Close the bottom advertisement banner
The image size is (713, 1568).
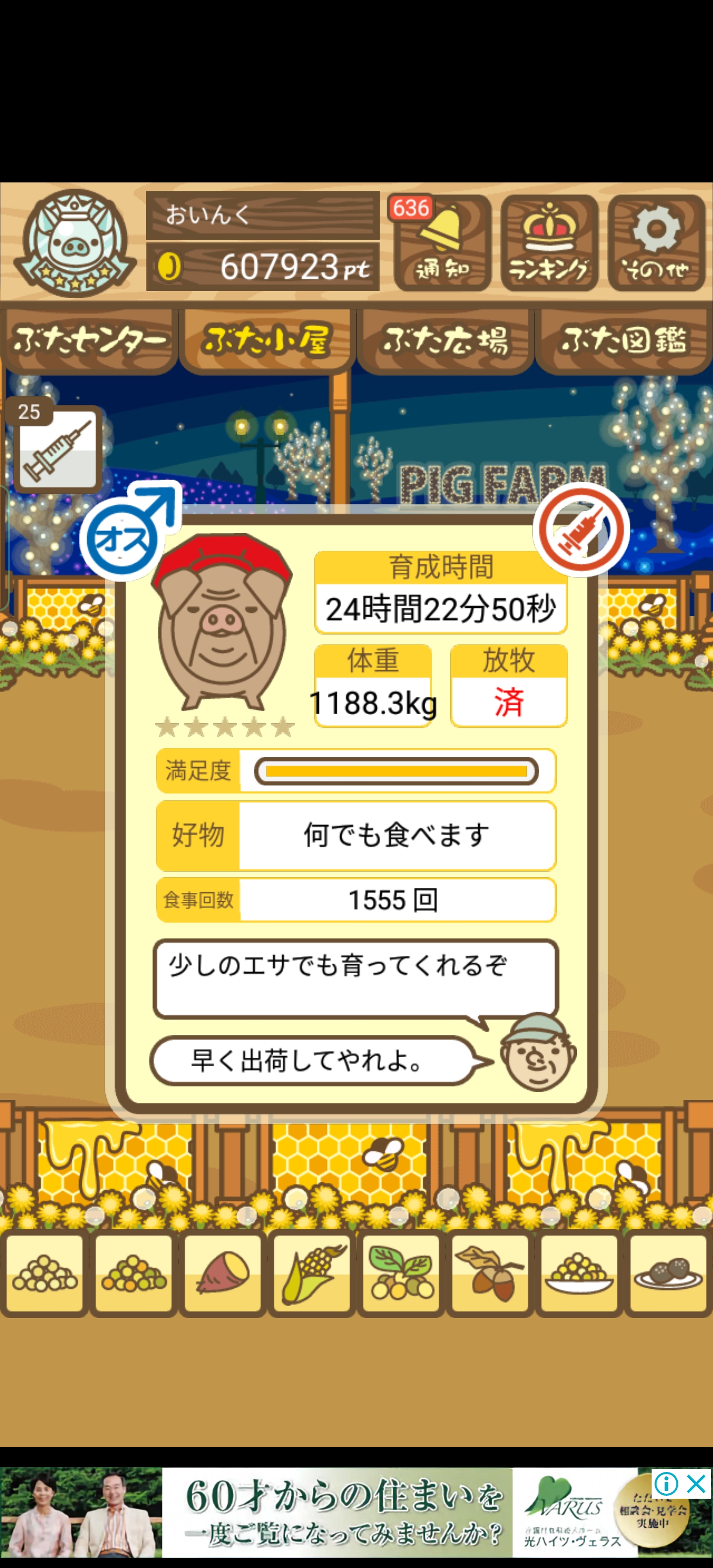(696, 1485)
